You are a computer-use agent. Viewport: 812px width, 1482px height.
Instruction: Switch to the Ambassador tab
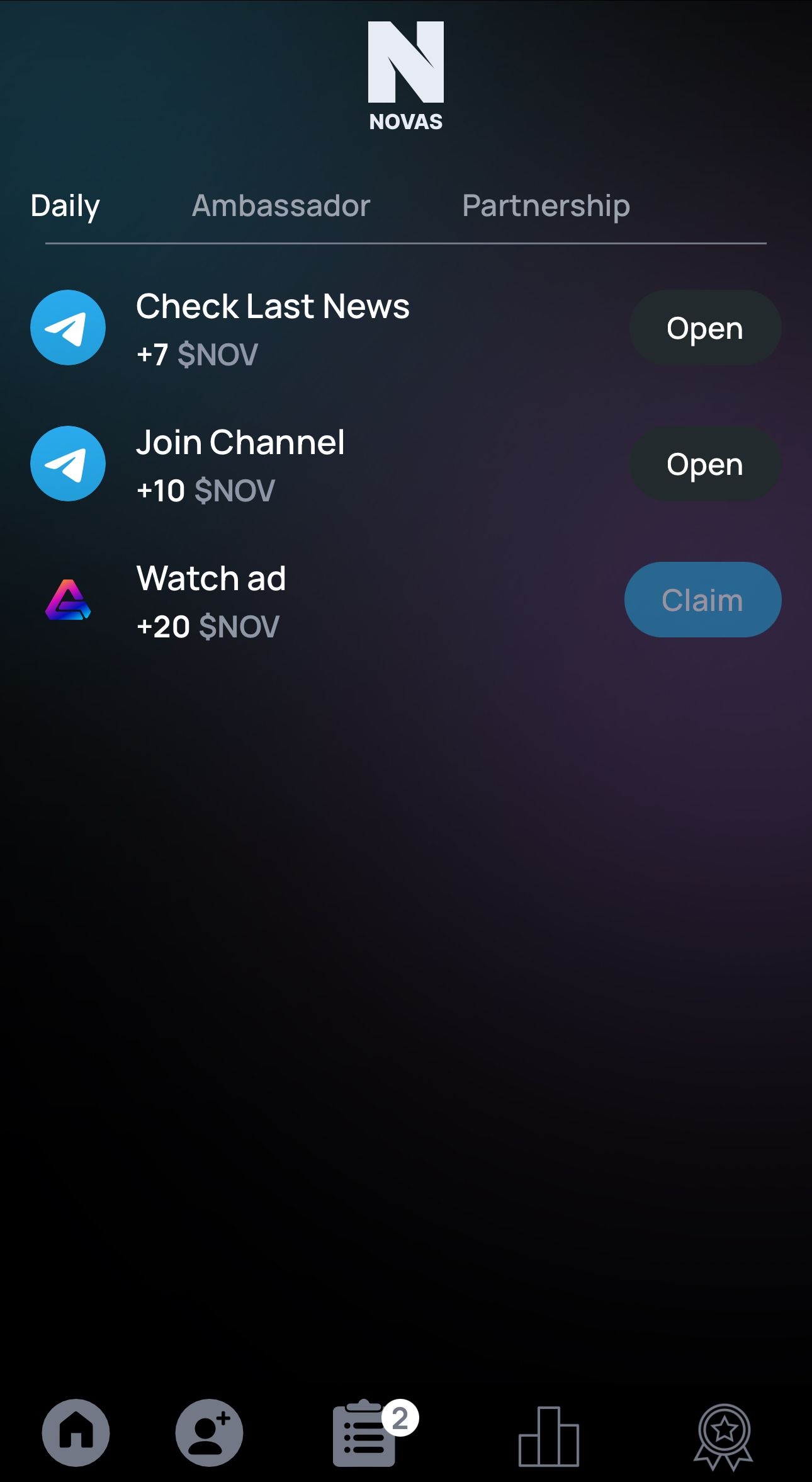[281, 205]
